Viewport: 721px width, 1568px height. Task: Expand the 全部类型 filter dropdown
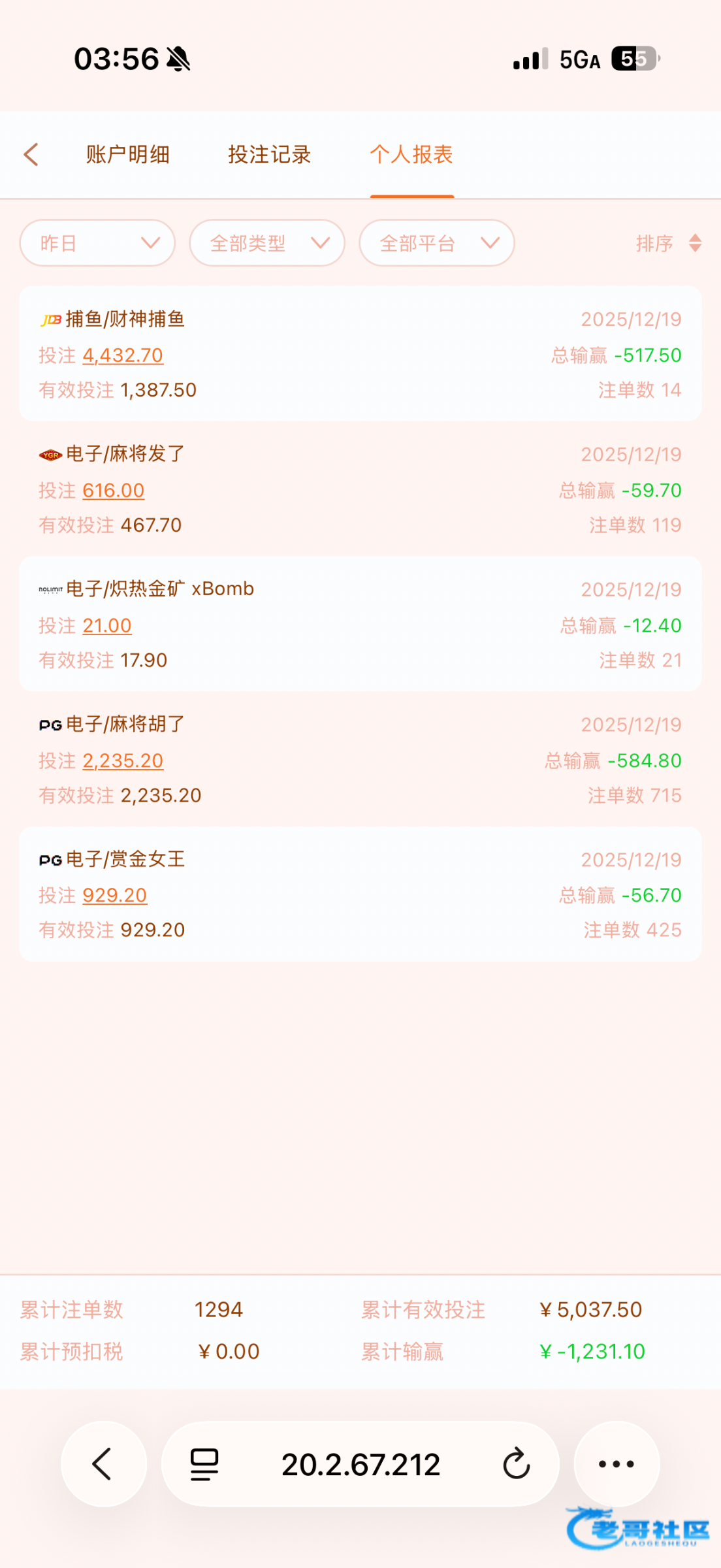click(267, 243)
